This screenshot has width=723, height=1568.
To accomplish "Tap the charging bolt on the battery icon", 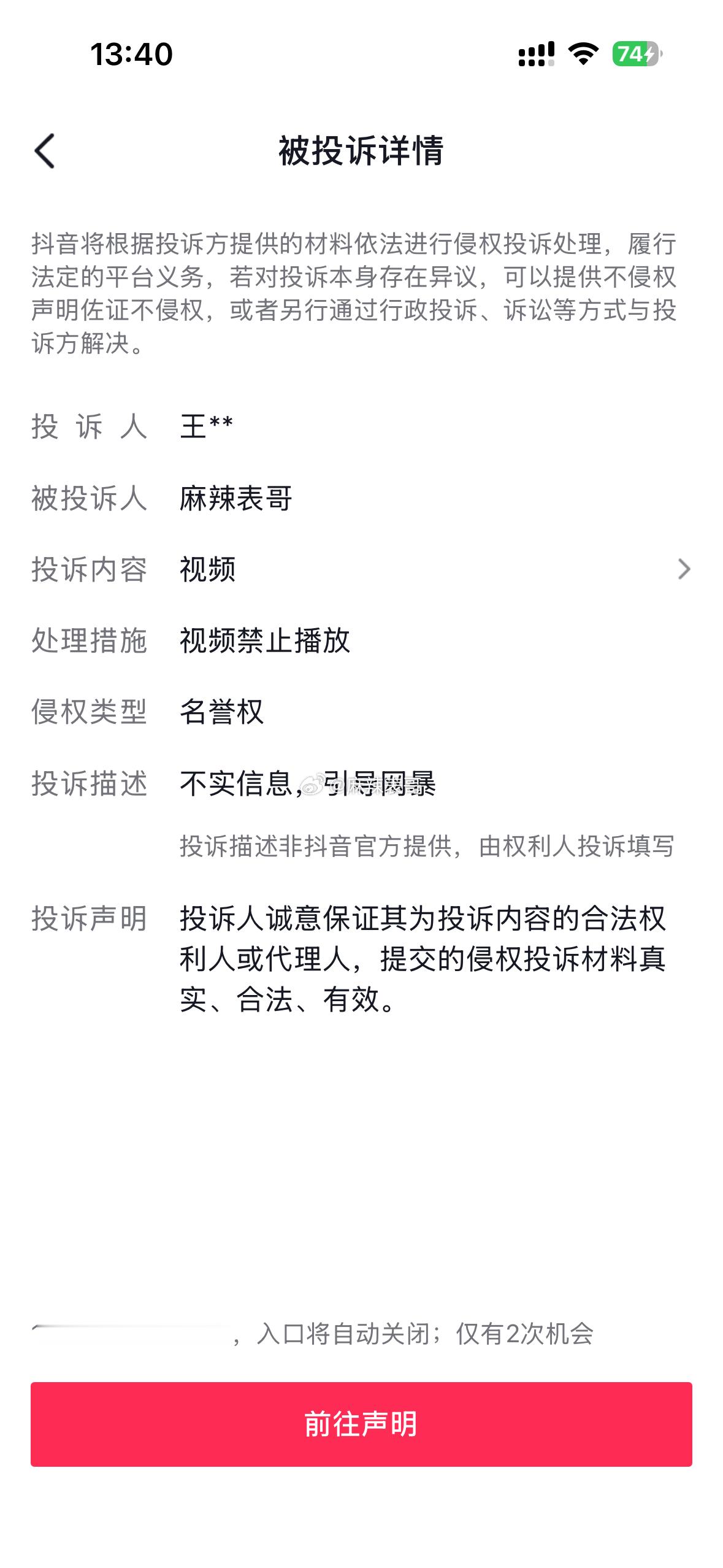I will click(x=651, y=55).
